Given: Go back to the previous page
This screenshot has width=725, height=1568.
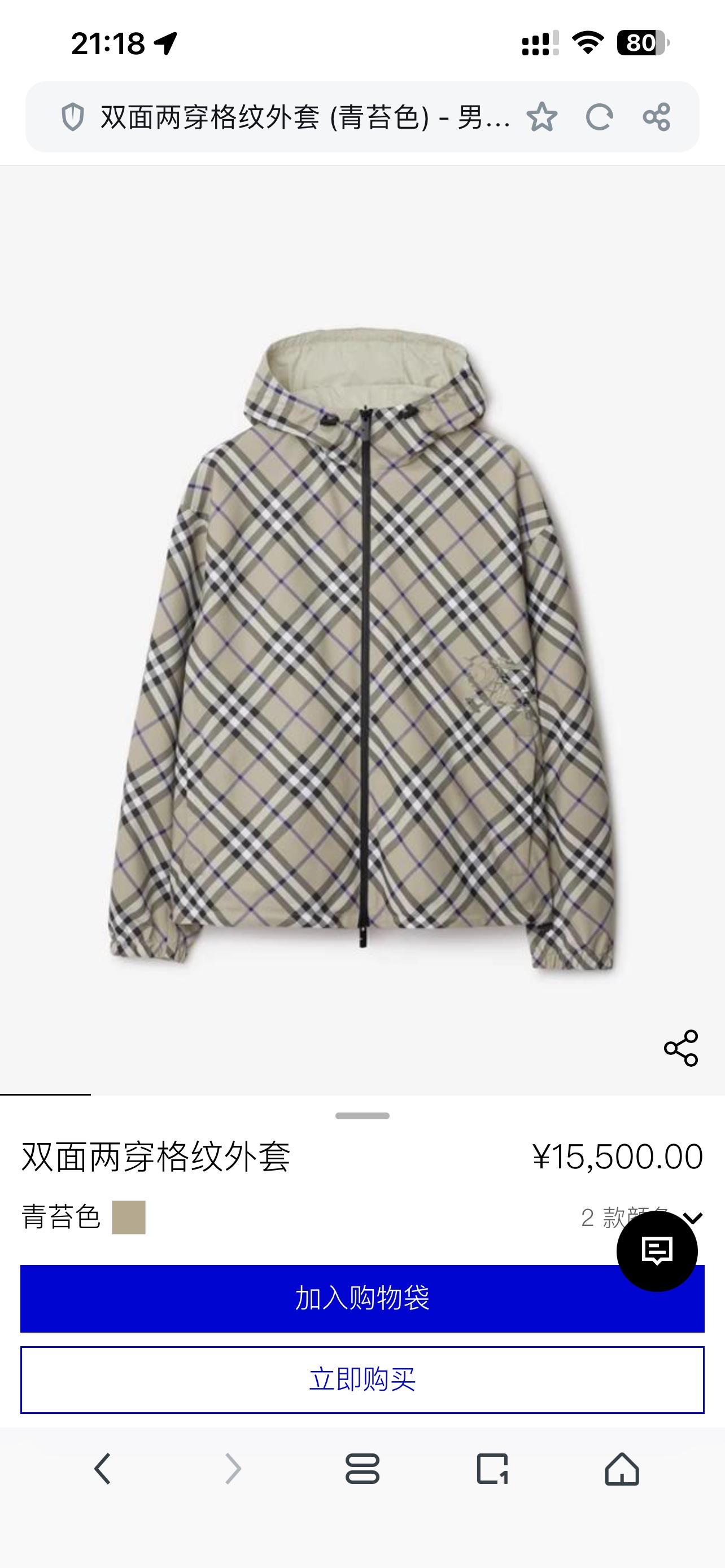Looking at the screenshot, I should pos(103,1469).
